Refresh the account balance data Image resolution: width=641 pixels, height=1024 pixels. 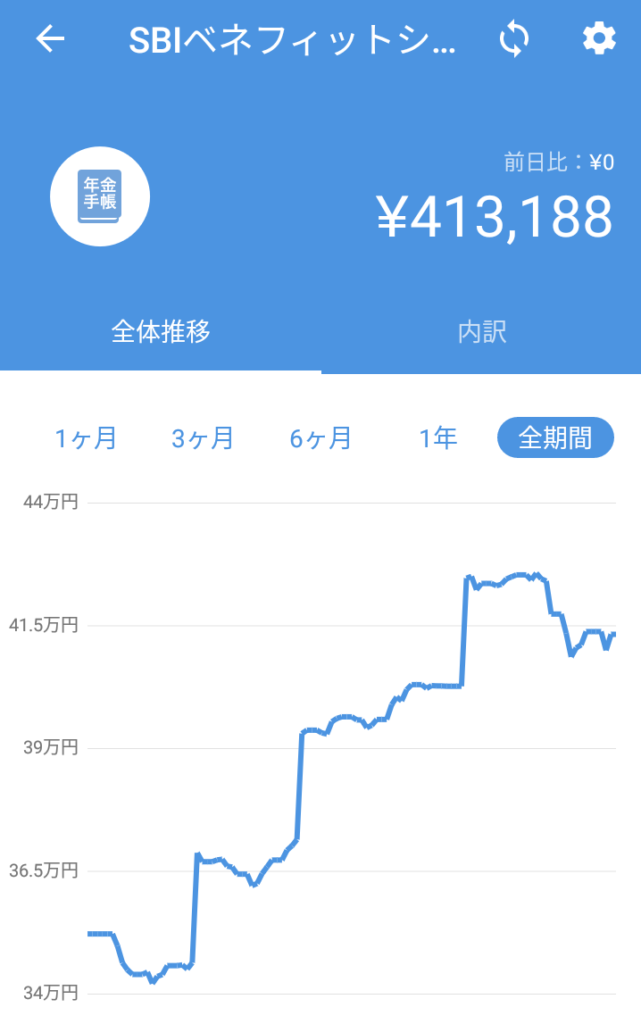click(513, 39)
